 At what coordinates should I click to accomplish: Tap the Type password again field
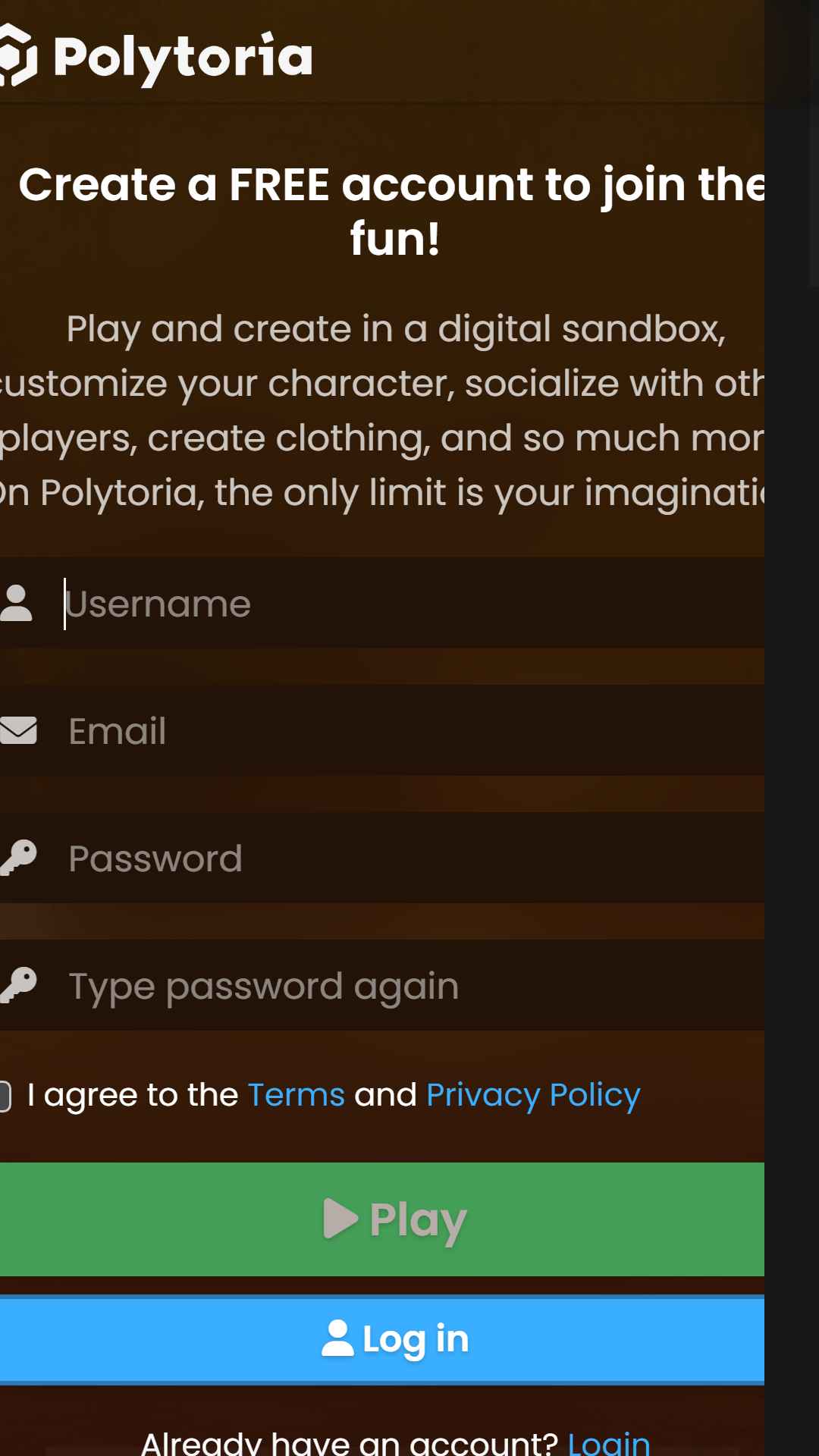click(382, 985)
